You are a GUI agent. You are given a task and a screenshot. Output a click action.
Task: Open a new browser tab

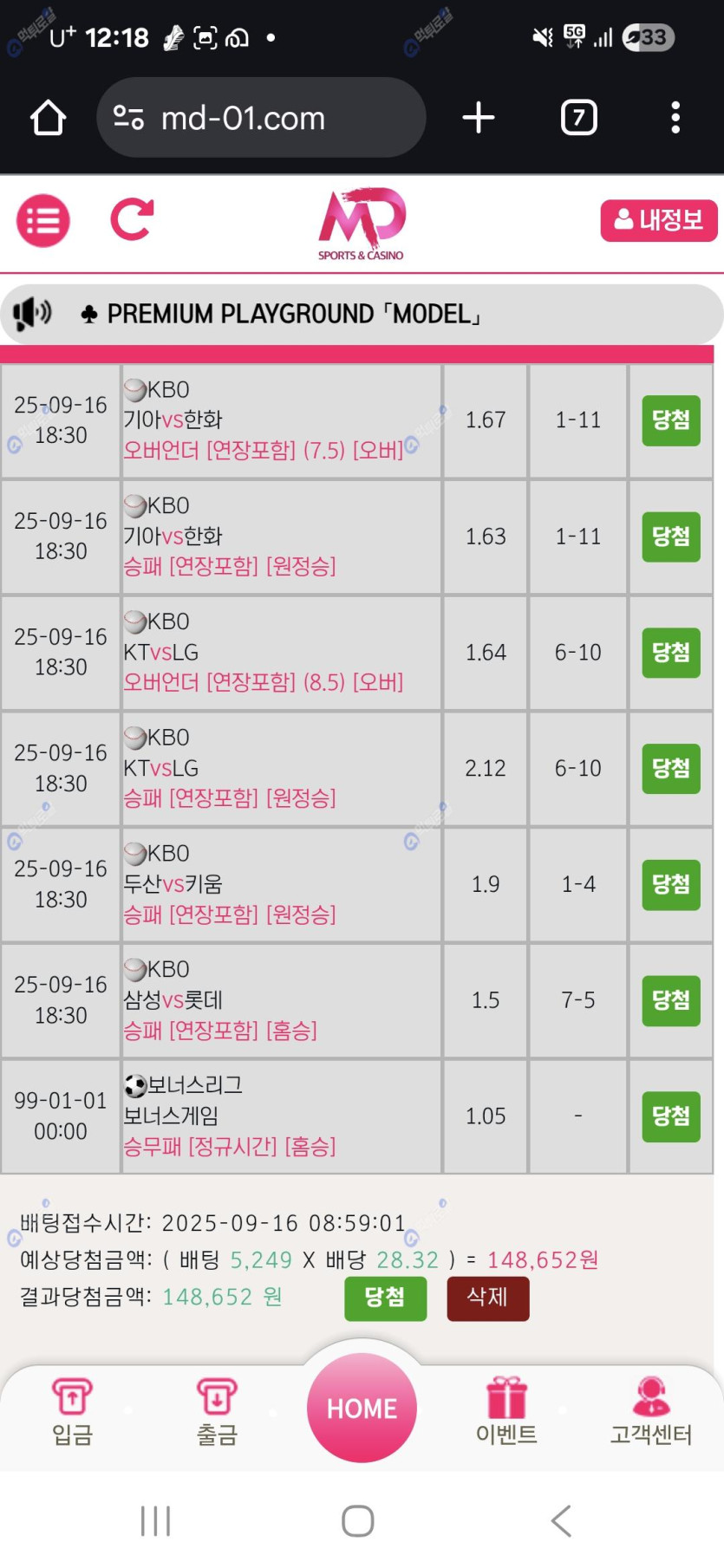[x=479, y=118]
